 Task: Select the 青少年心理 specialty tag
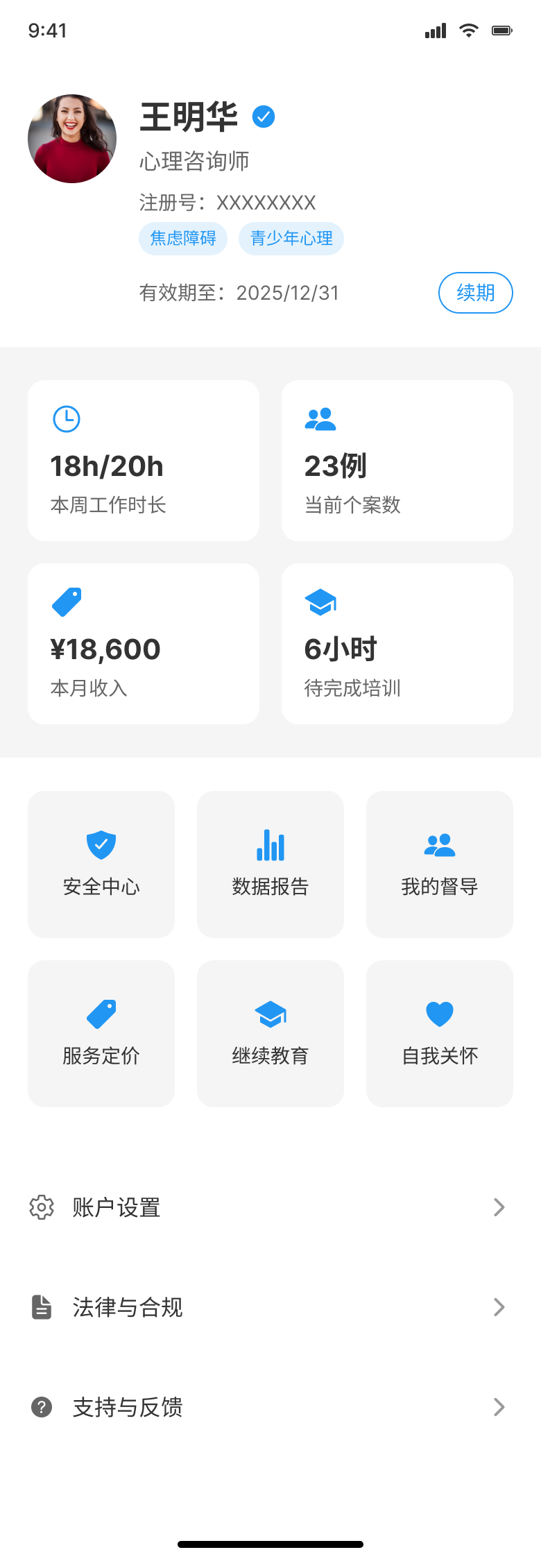[x=291, y=238]
